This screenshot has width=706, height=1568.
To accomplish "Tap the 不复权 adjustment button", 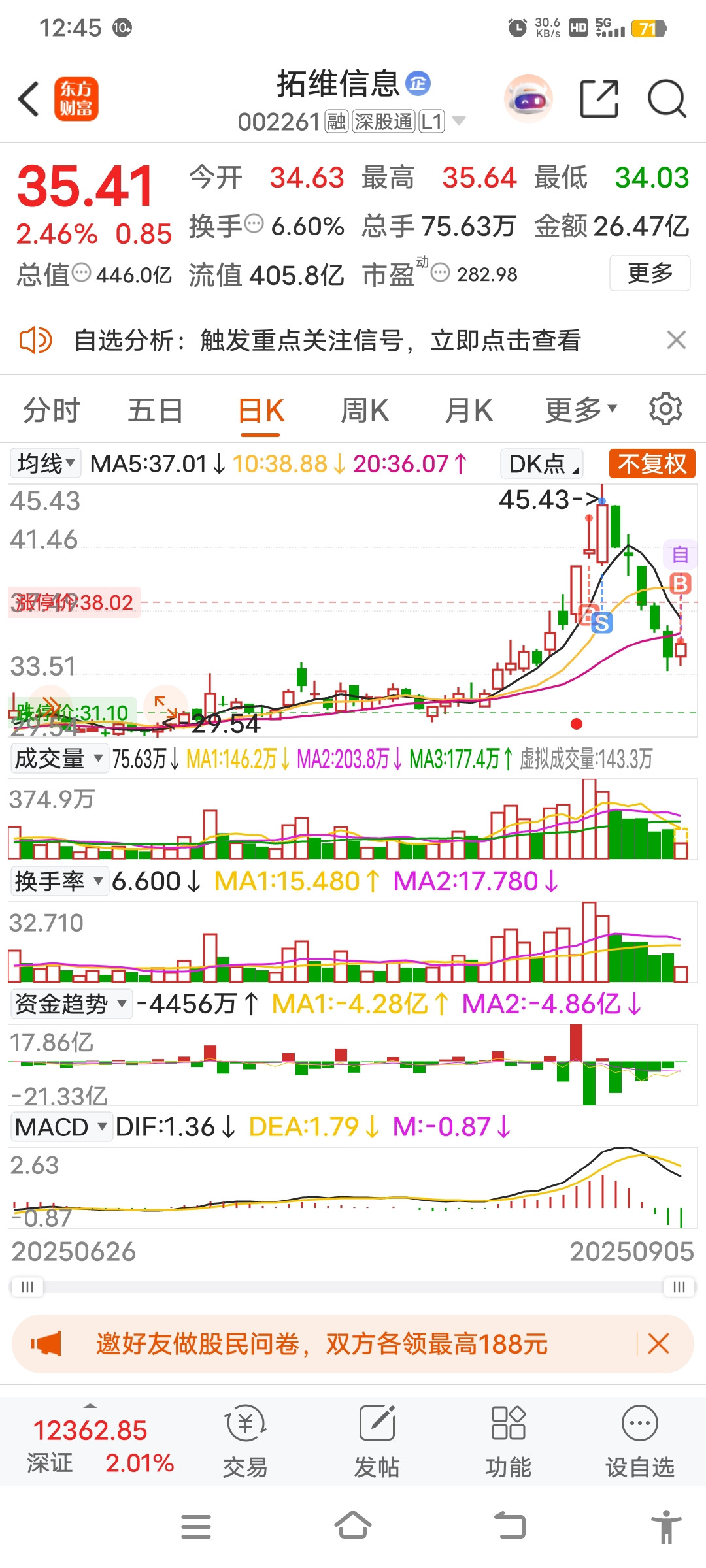I will pyautogui.click(x=652, y=464).
